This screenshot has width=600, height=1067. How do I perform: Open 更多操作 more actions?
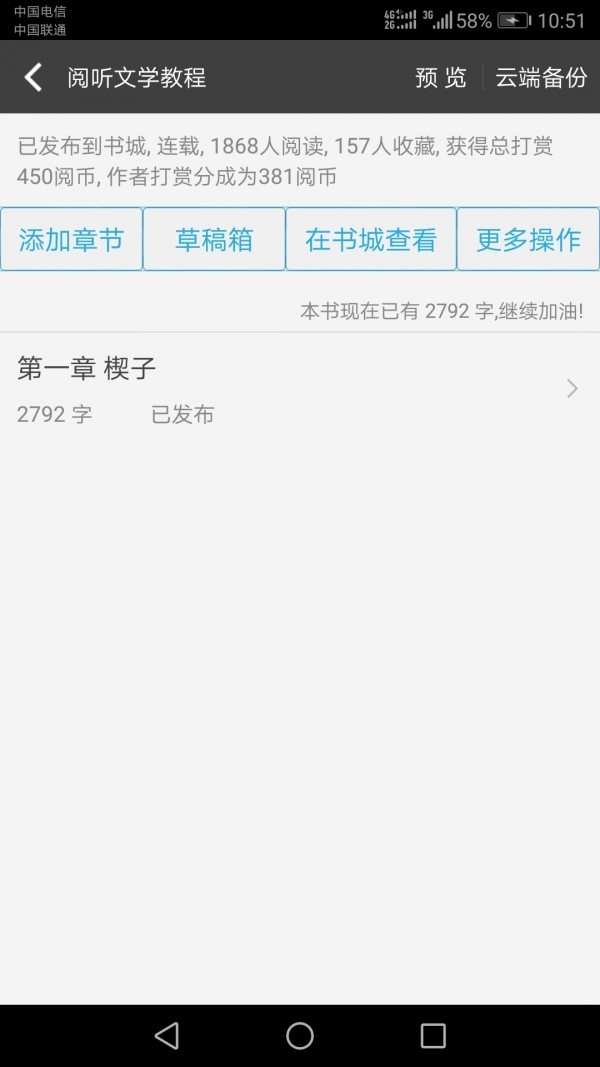click(x=528, y=239)
